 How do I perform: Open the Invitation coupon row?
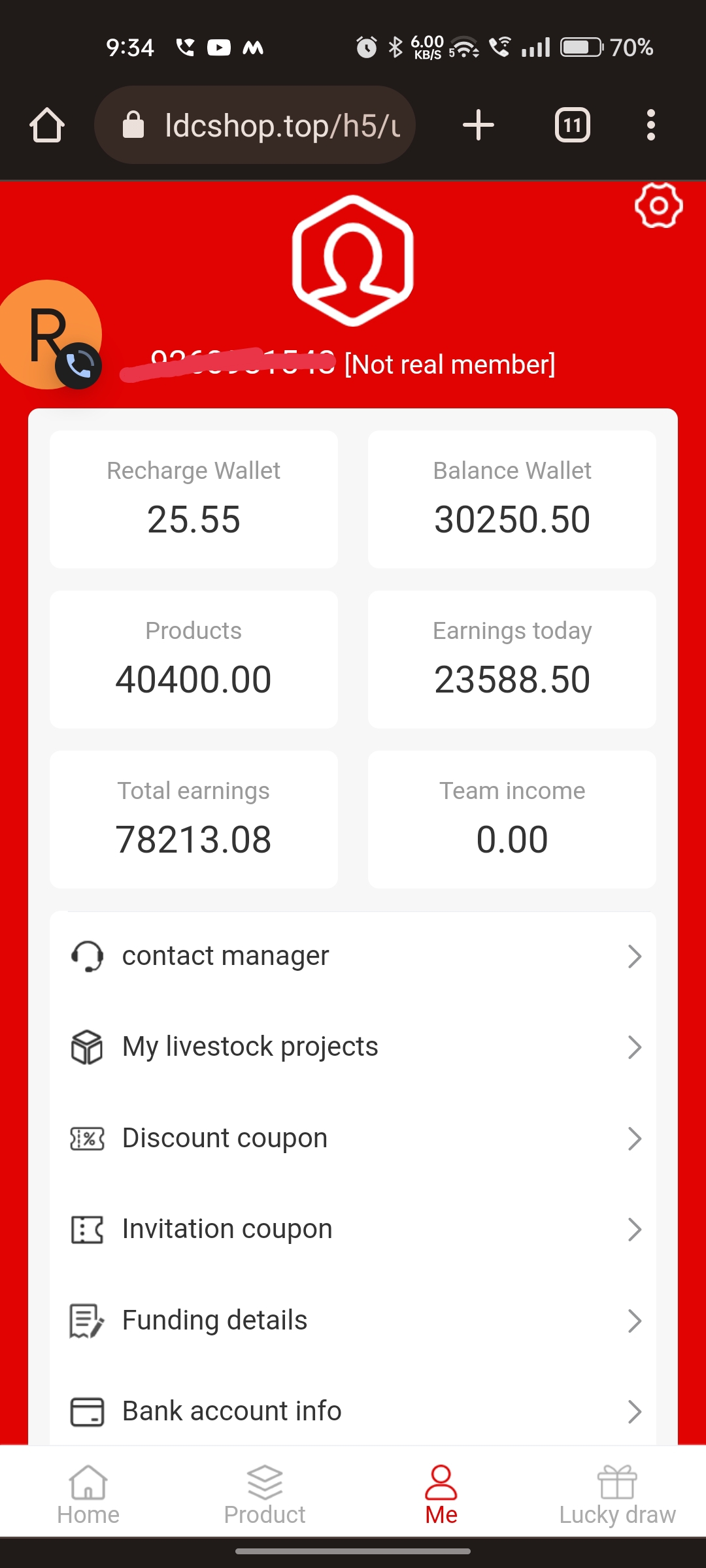pos(353,1229)
